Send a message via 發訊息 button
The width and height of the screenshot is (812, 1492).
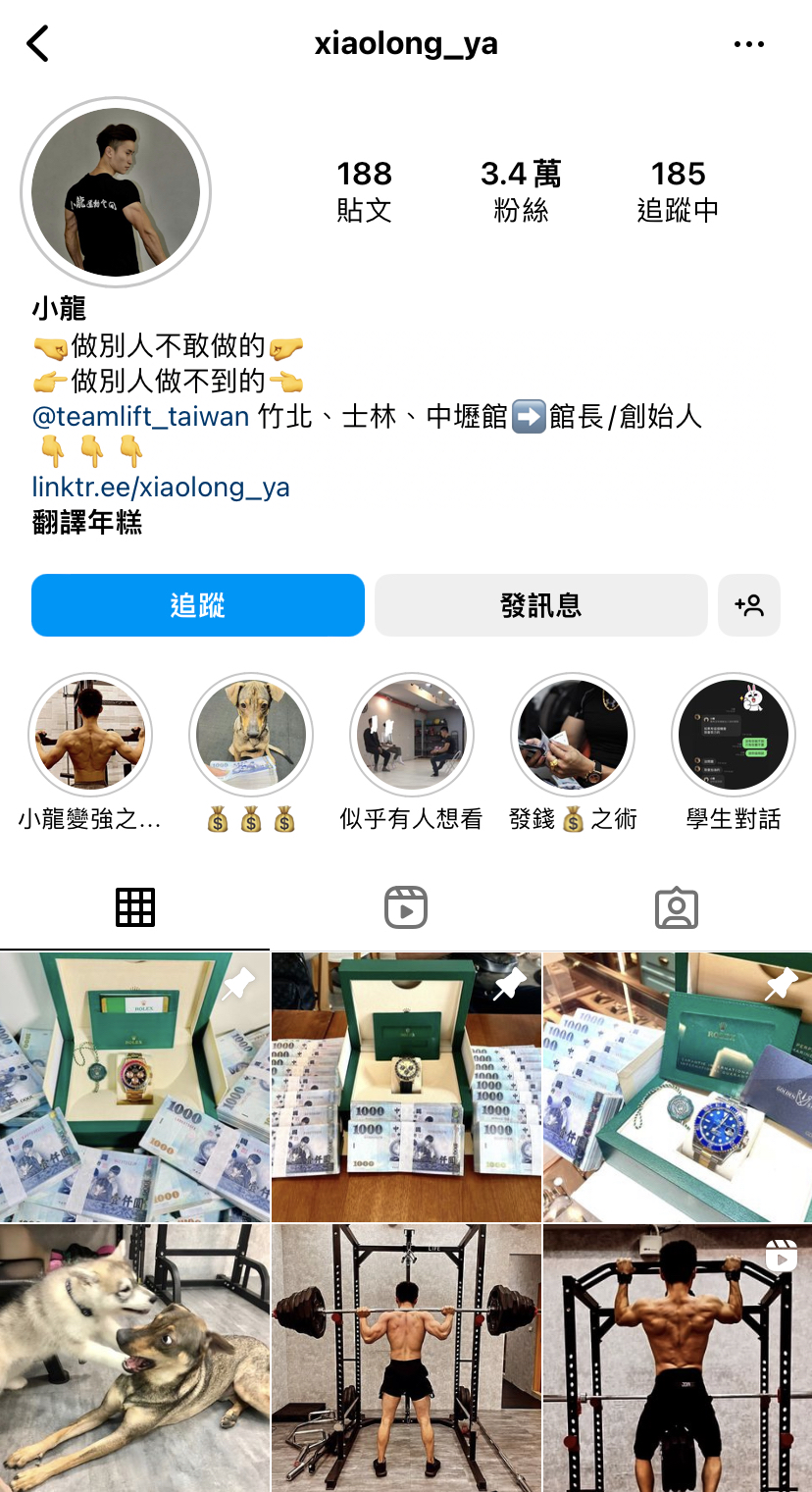540,605
